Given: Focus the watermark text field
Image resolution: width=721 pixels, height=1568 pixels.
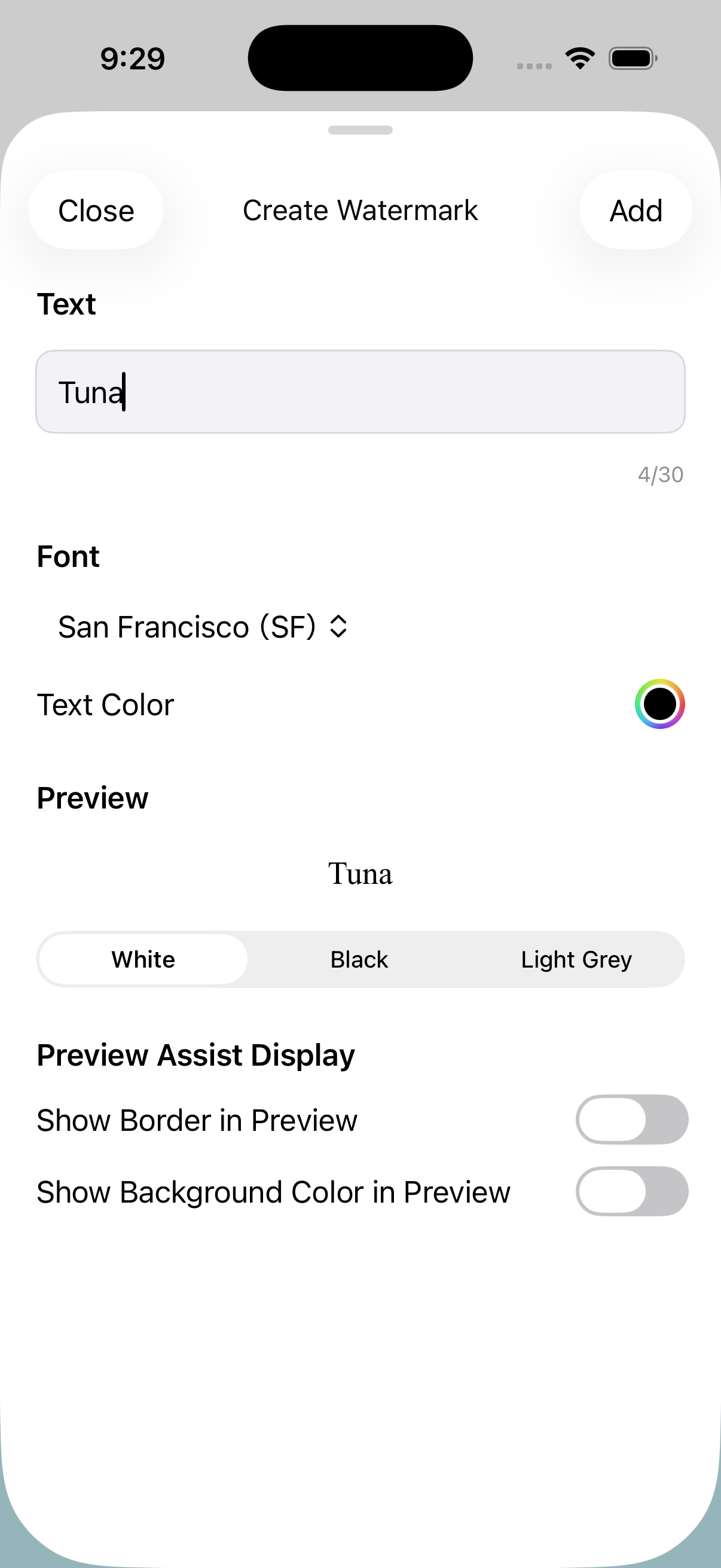Looking at the screenshot, I should point(360,392).
